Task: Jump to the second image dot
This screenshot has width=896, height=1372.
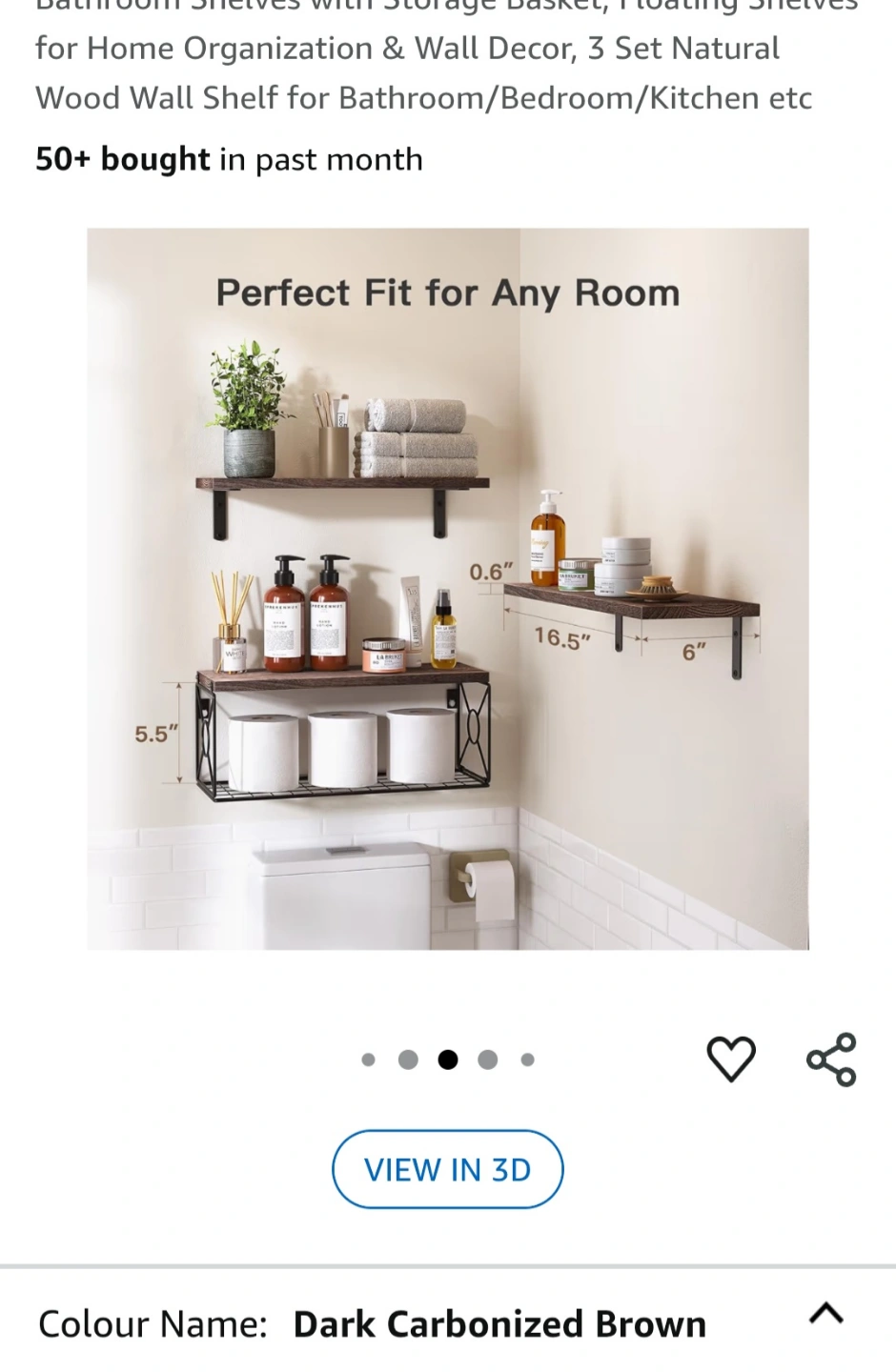Action: pos(408,1059)
